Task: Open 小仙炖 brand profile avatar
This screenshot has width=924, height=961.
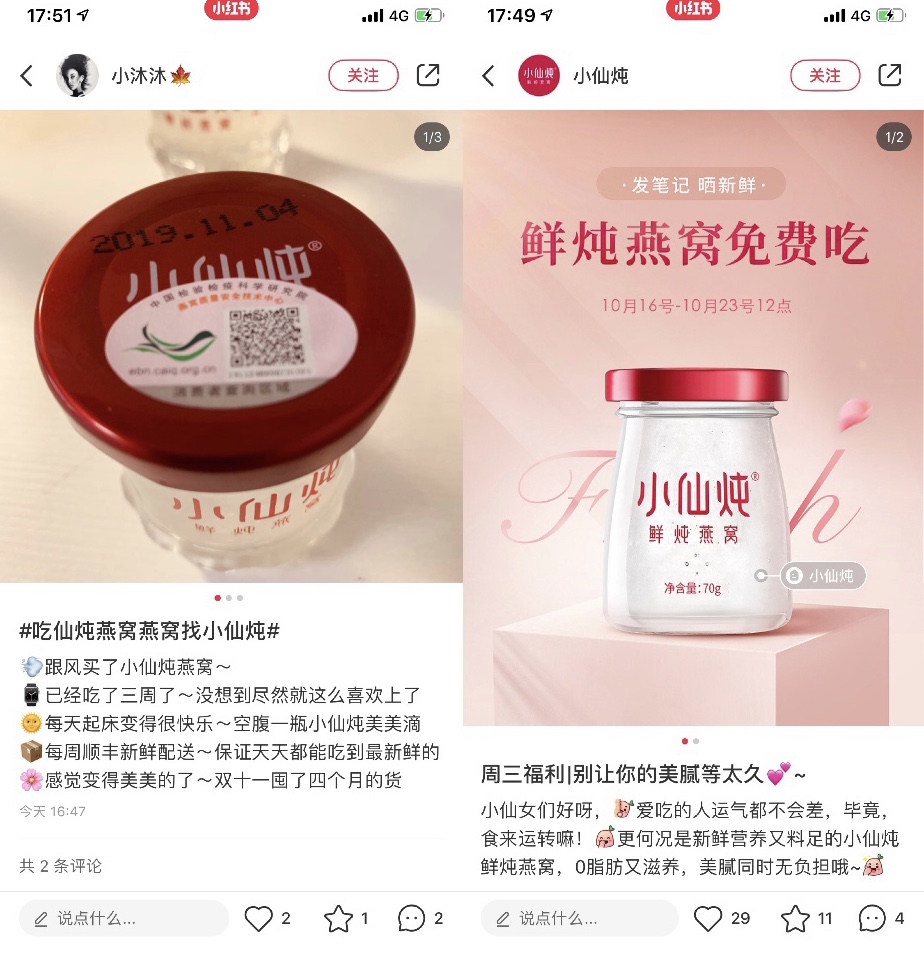Action: click(538, 76)
